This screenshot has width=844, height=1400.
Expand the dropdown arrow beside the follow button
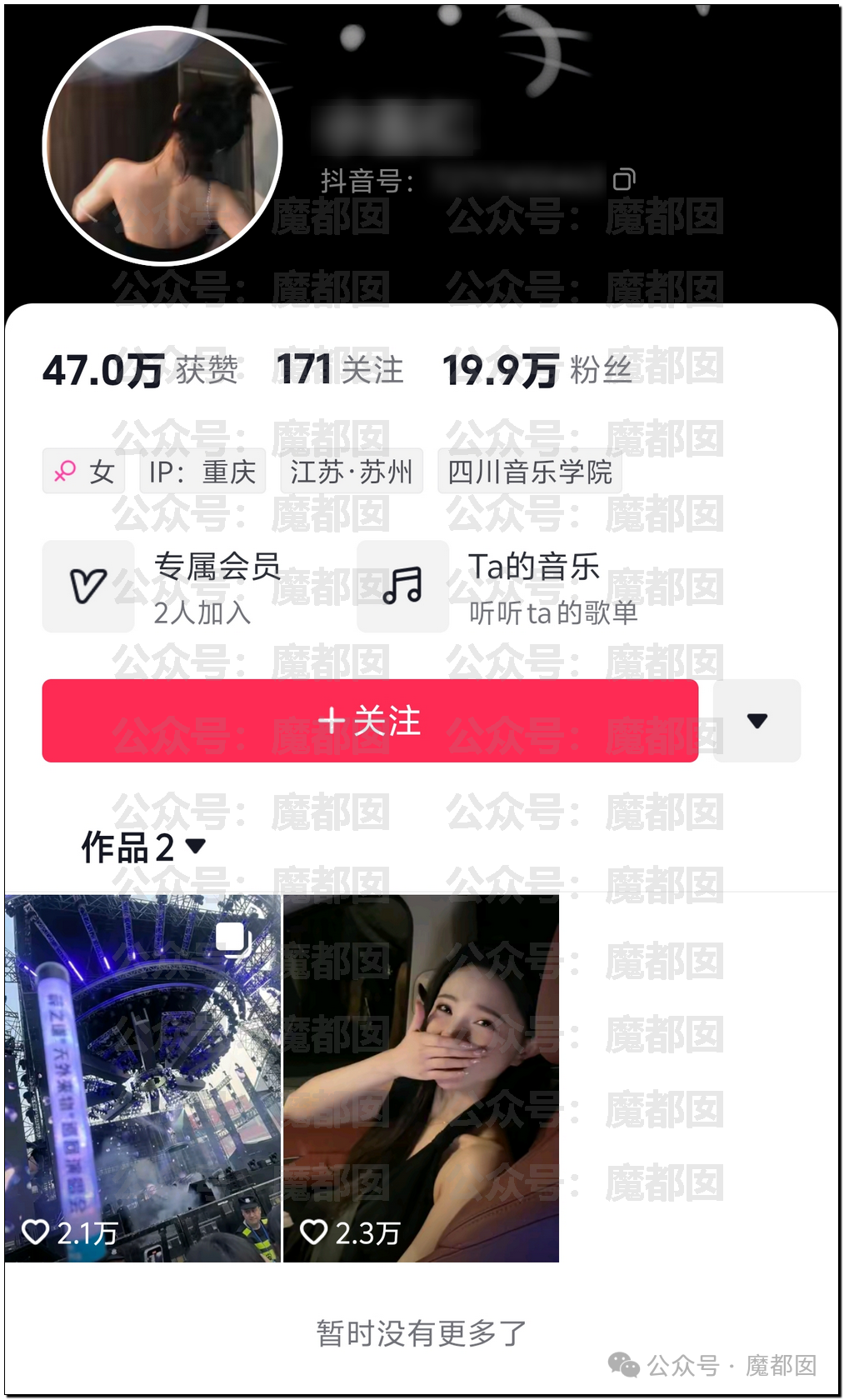pyautogui.click(x=757, y=721)
